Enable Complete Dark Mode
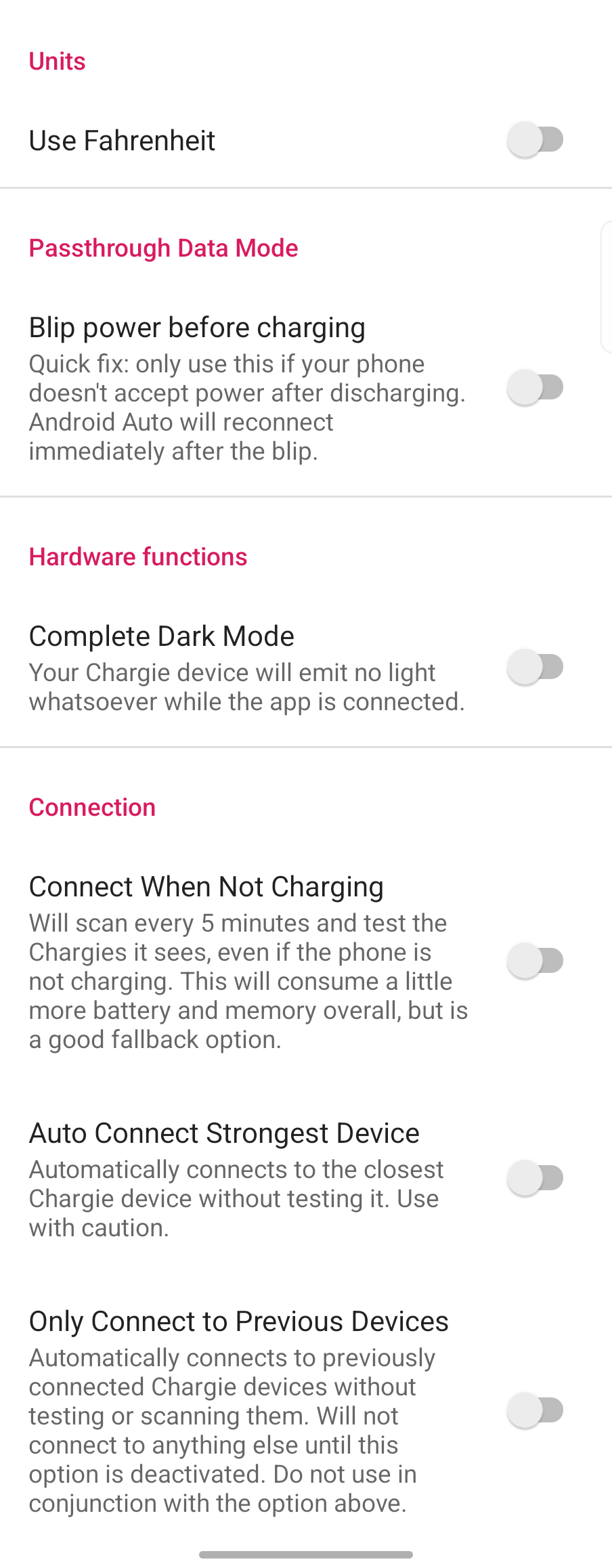Image resolution: width=612 pixels, height=1568 pixels. (x=535, y=668)
